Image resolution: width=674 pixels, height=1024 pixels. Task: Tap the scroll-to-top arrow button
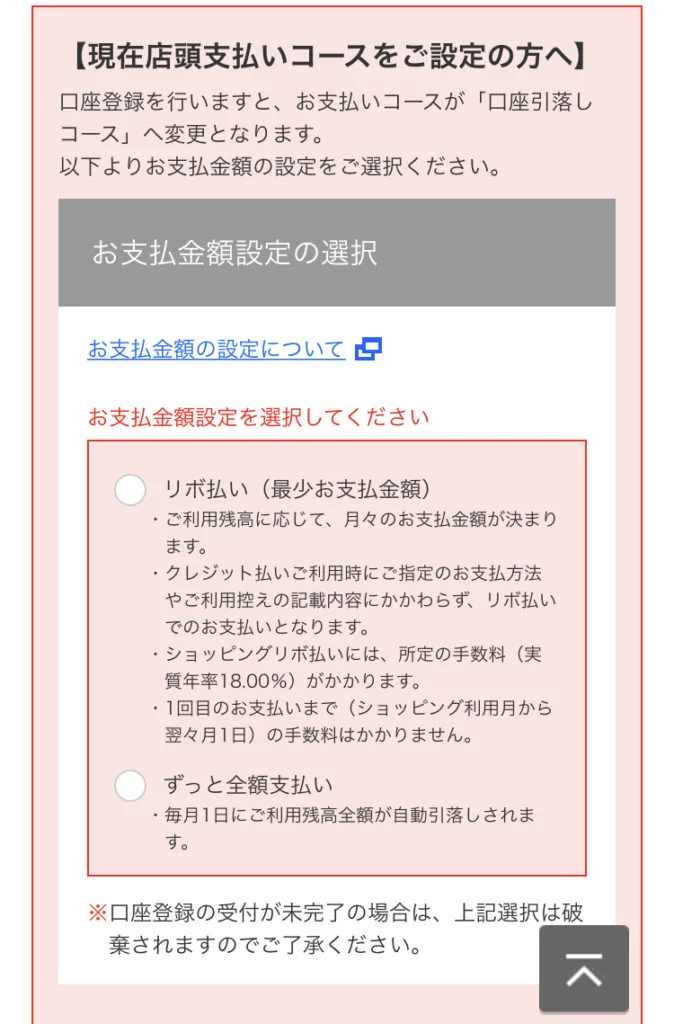coord(584,969)
